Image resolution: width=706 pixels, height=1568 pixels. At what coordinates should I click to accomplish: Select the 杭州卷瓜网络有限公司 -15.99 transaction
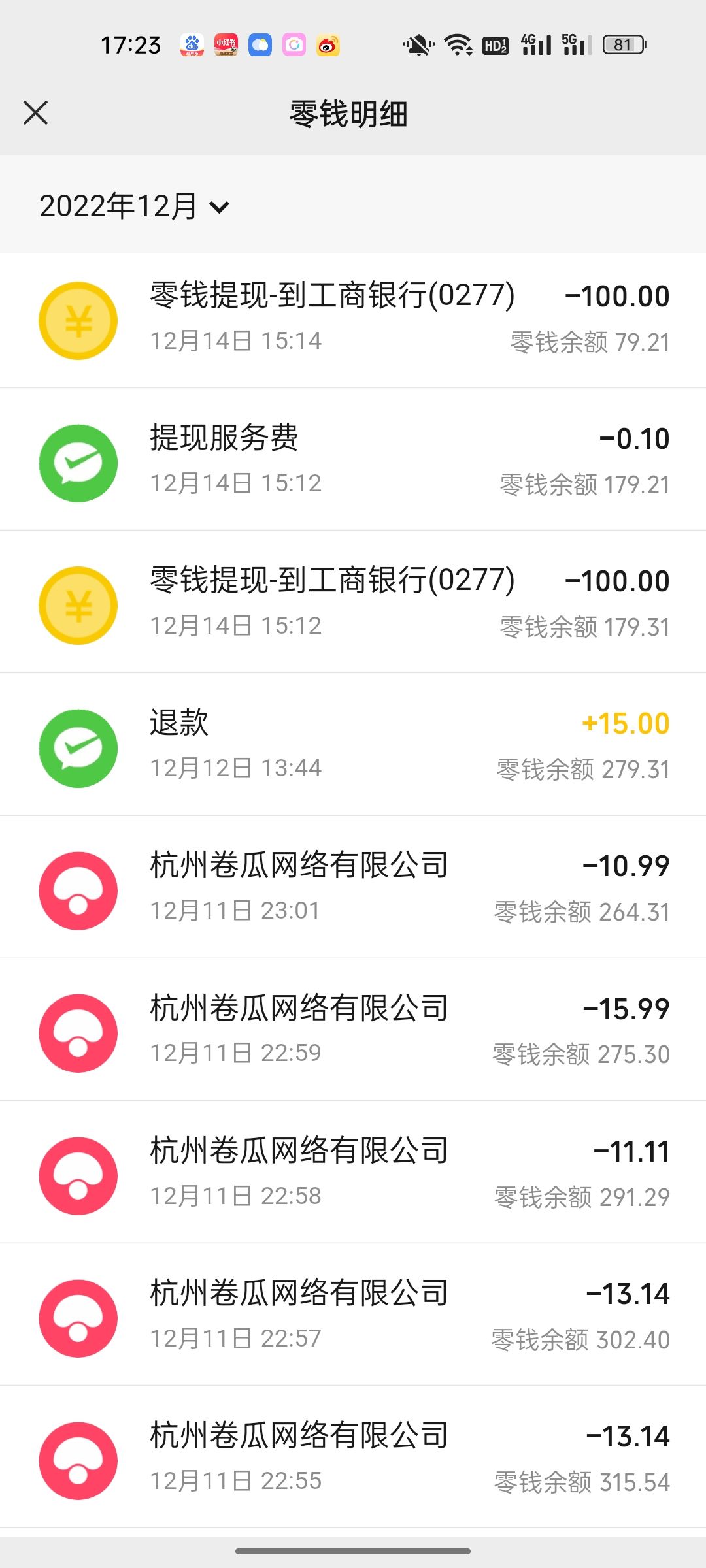[353, 1030]
